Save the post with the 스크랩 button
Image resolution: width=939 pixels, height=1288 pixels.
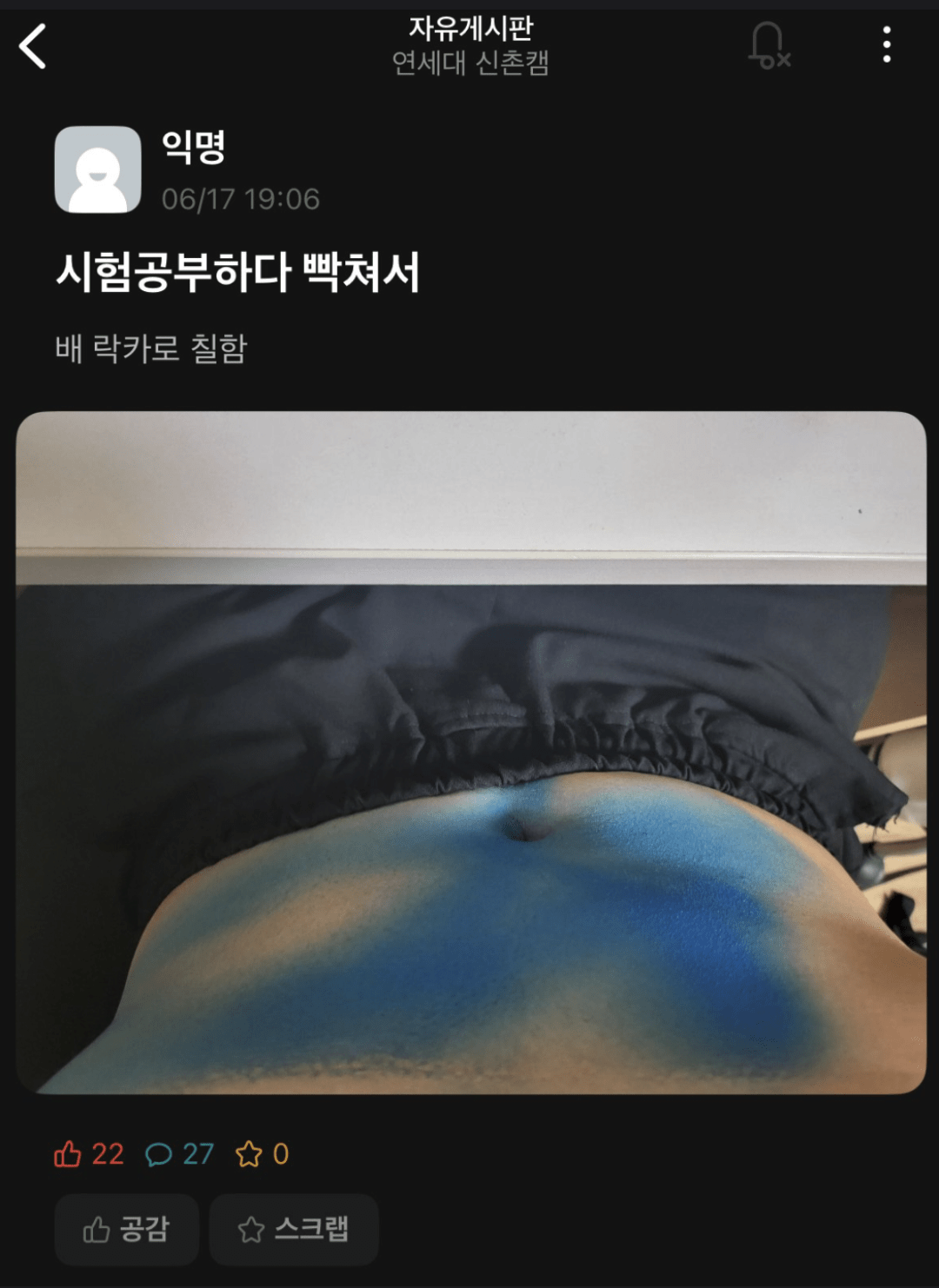coord(294,1229)
